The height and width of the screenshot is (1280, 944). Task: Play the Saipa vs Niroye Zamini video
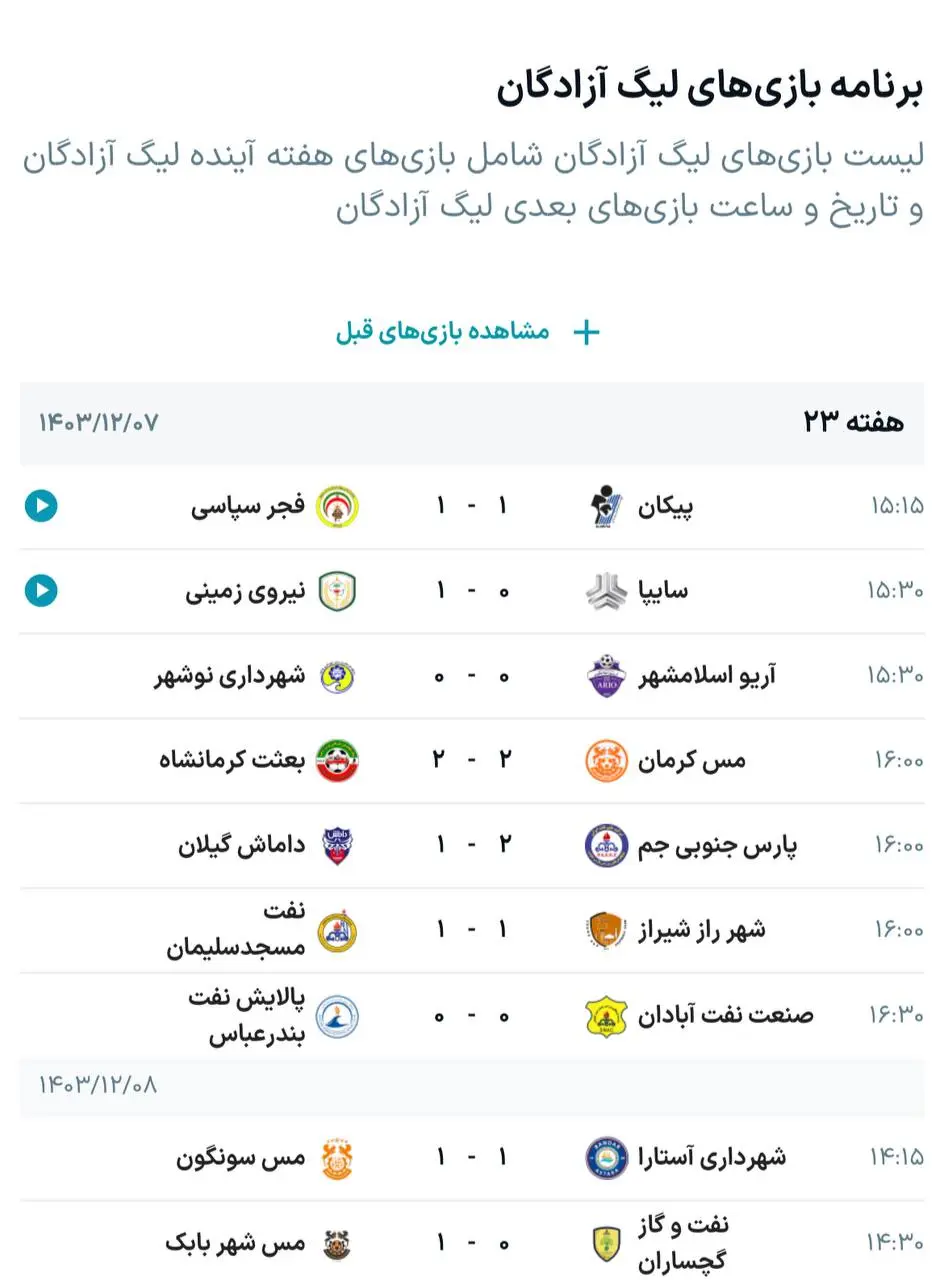point(40,590)
